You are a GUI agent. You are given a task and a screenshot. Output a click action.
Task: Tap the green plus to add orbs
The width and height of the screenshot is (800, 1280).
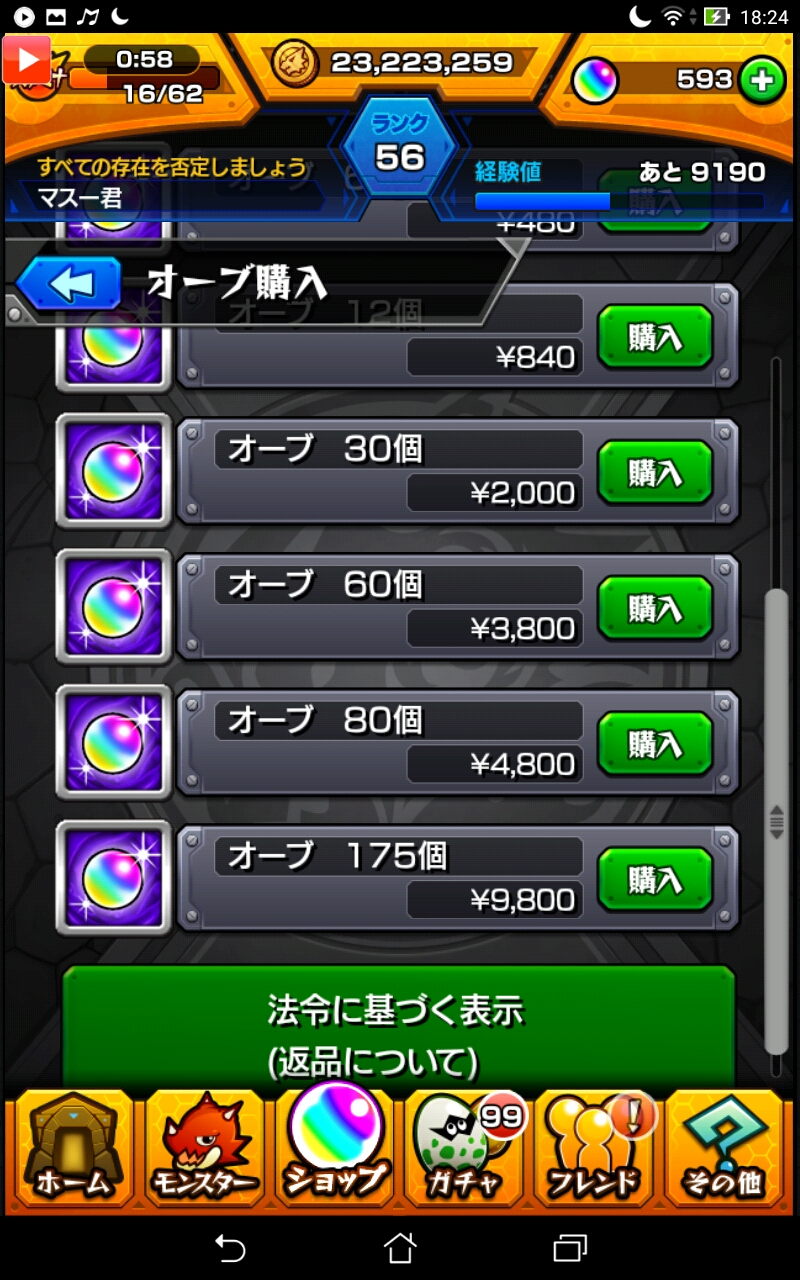[x=762, y=80]
